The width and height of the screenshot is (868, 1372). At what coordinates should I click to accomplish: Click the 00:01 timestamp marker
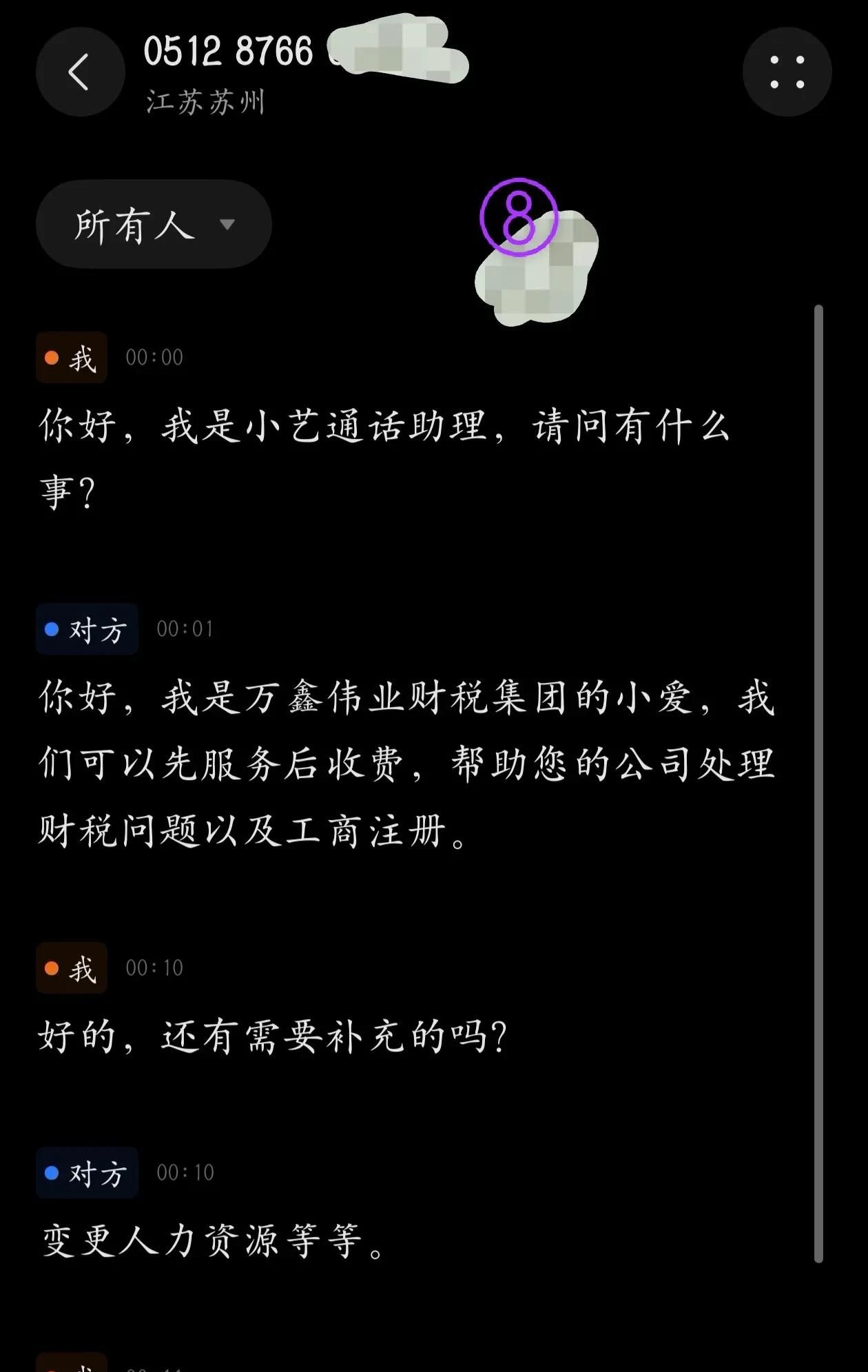click(x=185, y=628)
